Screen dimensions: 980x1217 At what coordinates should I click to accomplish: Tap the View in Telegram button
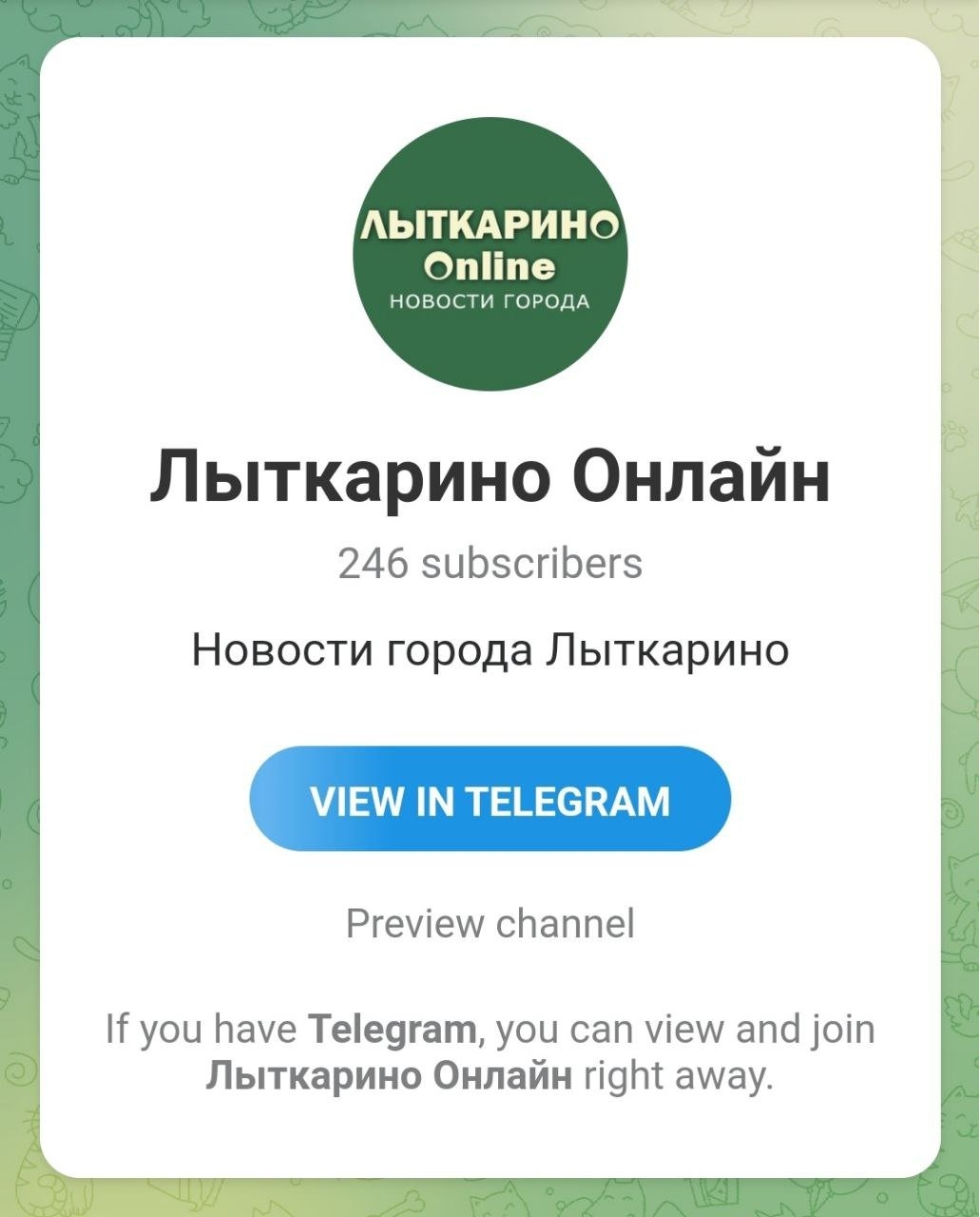(490, 800)
